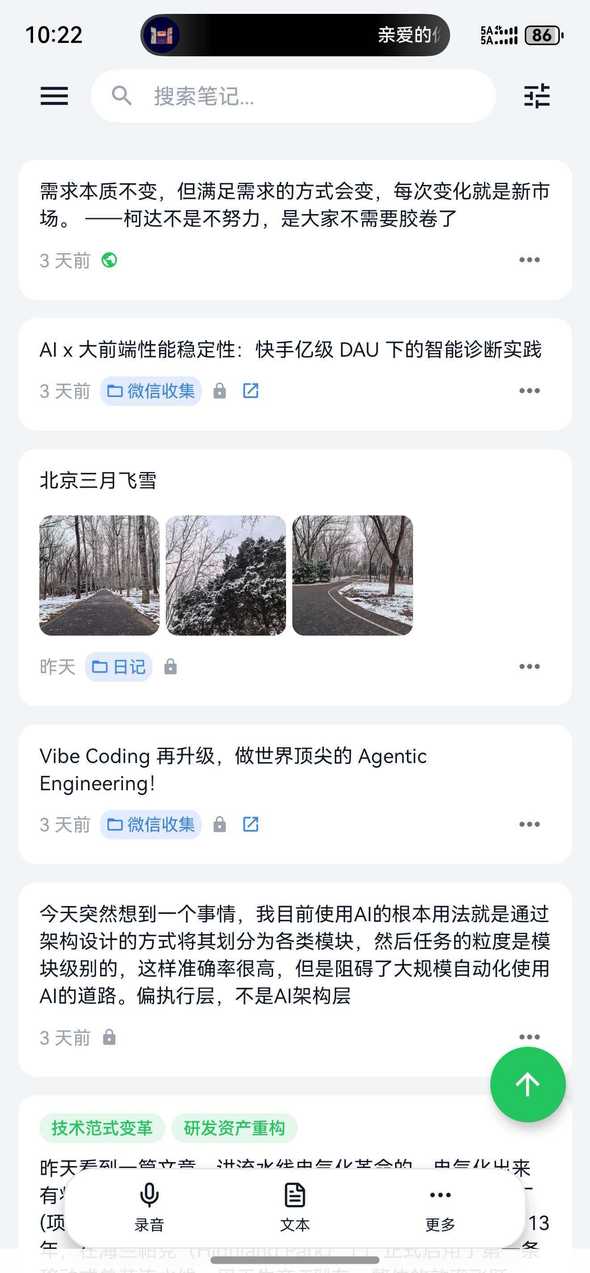Jump to top with green arrow button
The image size is (590, 1273).
click(528, 1084)
